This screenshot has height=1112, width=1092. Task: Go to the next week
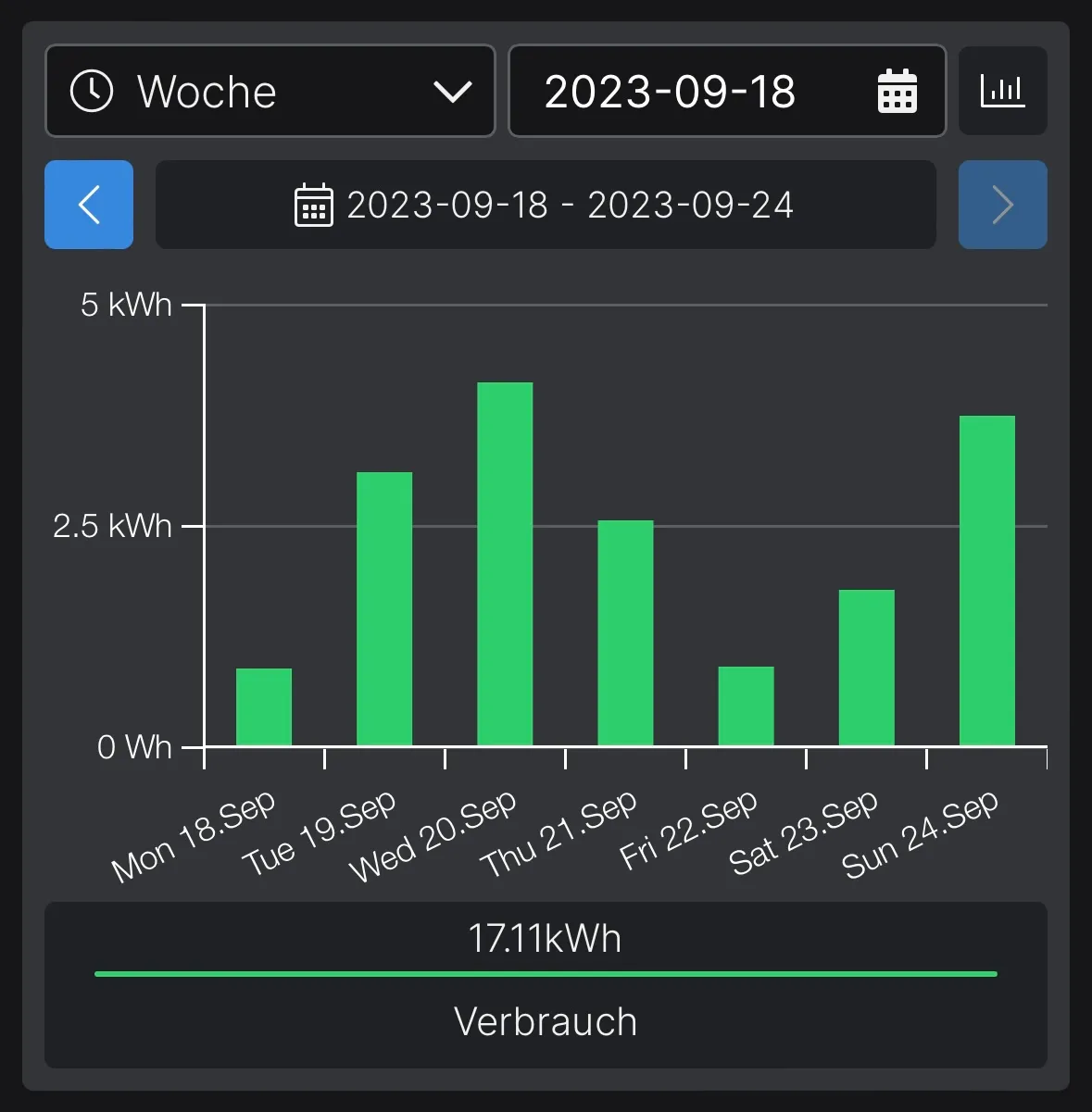tap(1002, 205)
